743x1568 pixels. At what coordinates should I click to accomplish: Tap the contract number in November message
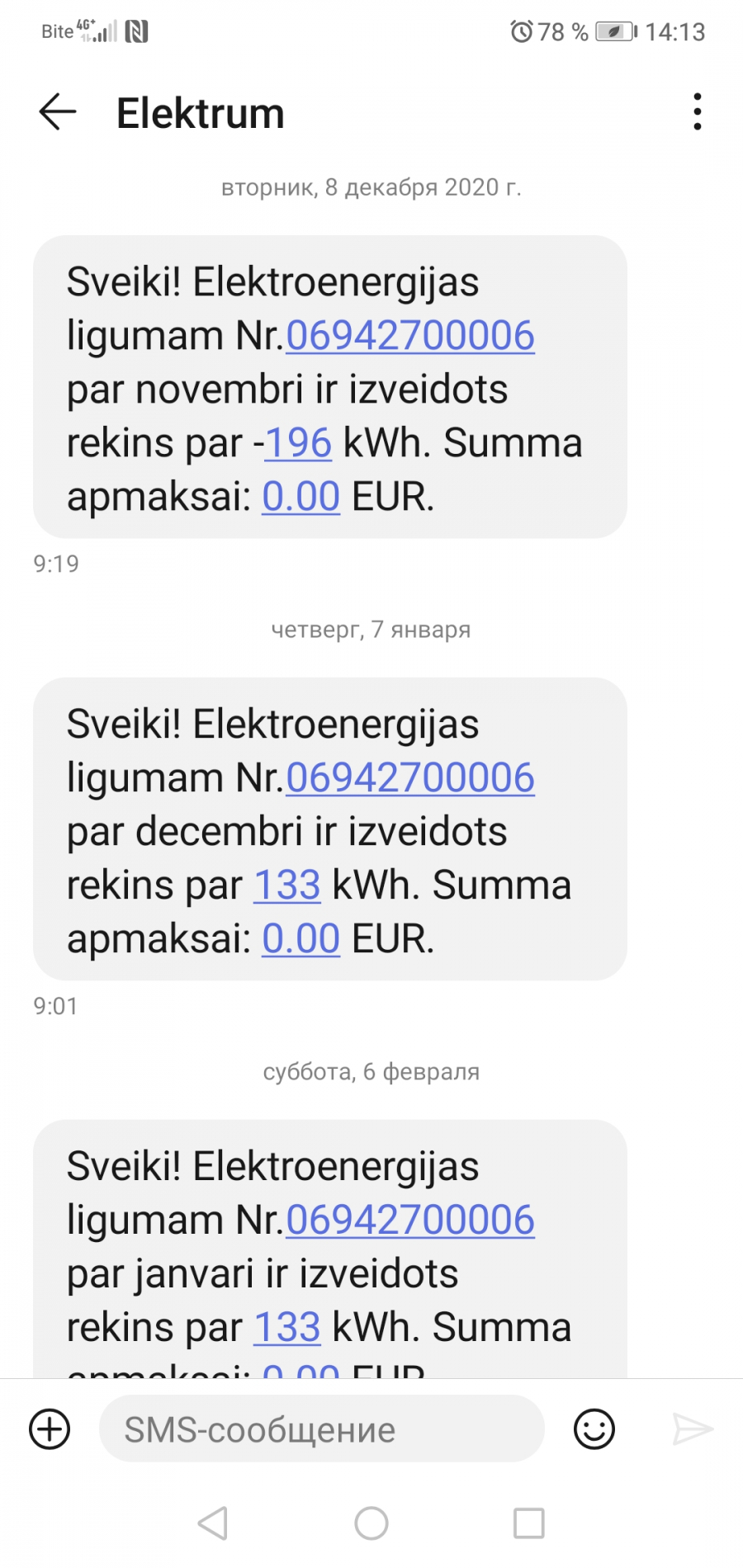[x=410, y=336]
